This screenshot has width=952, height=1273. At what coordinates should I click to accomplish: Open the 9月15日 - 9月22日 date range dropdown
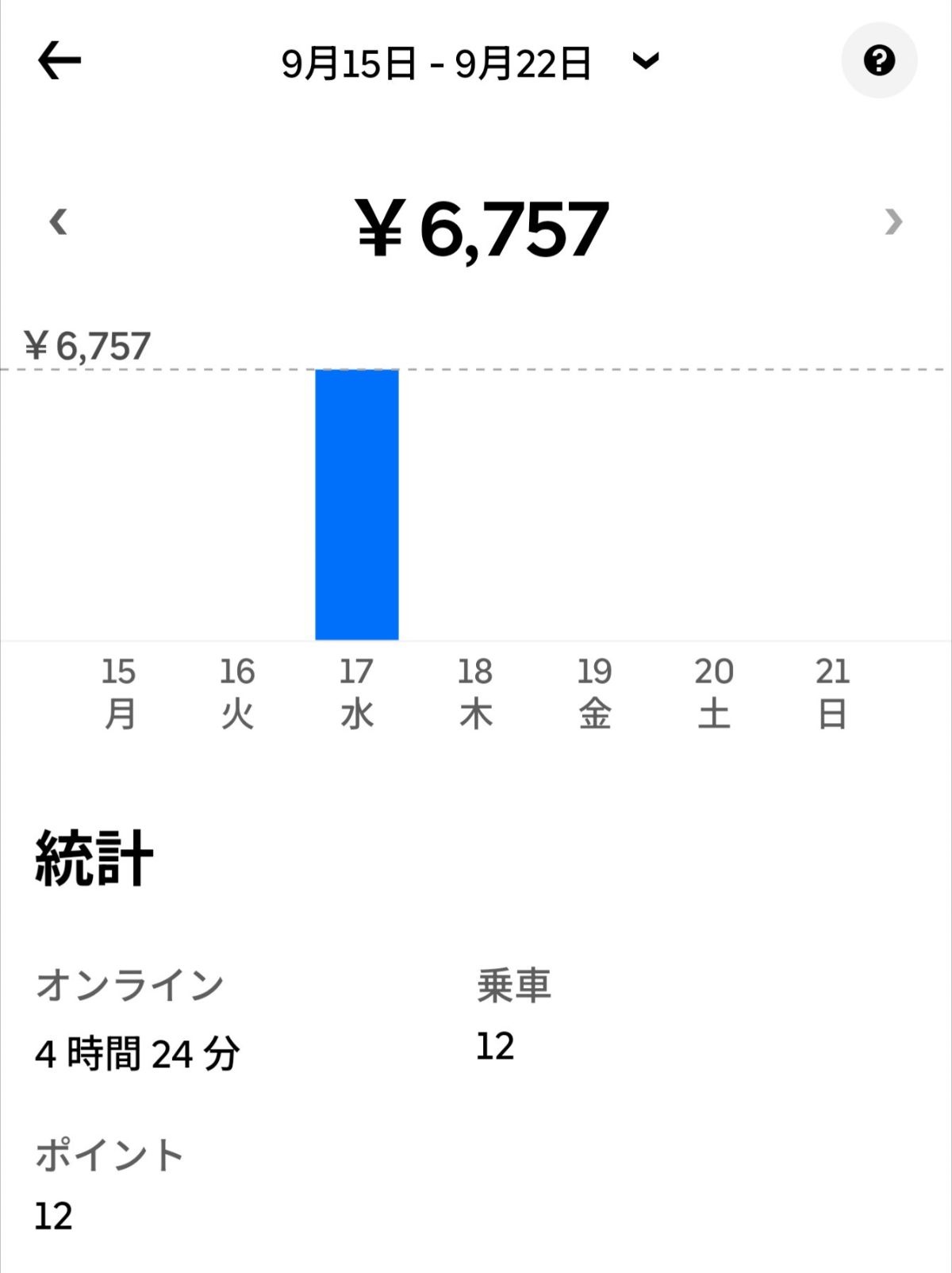click(470, 63)
